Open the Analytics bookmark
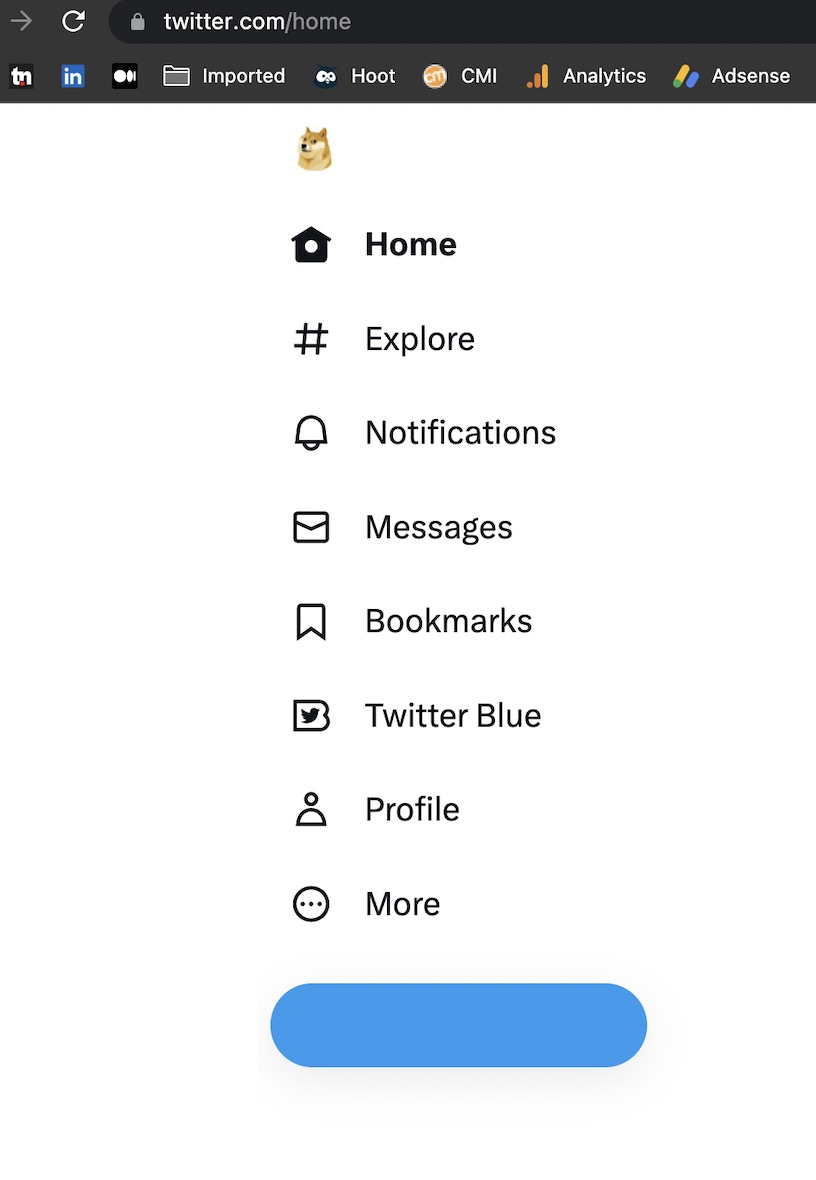 (587, 76)
